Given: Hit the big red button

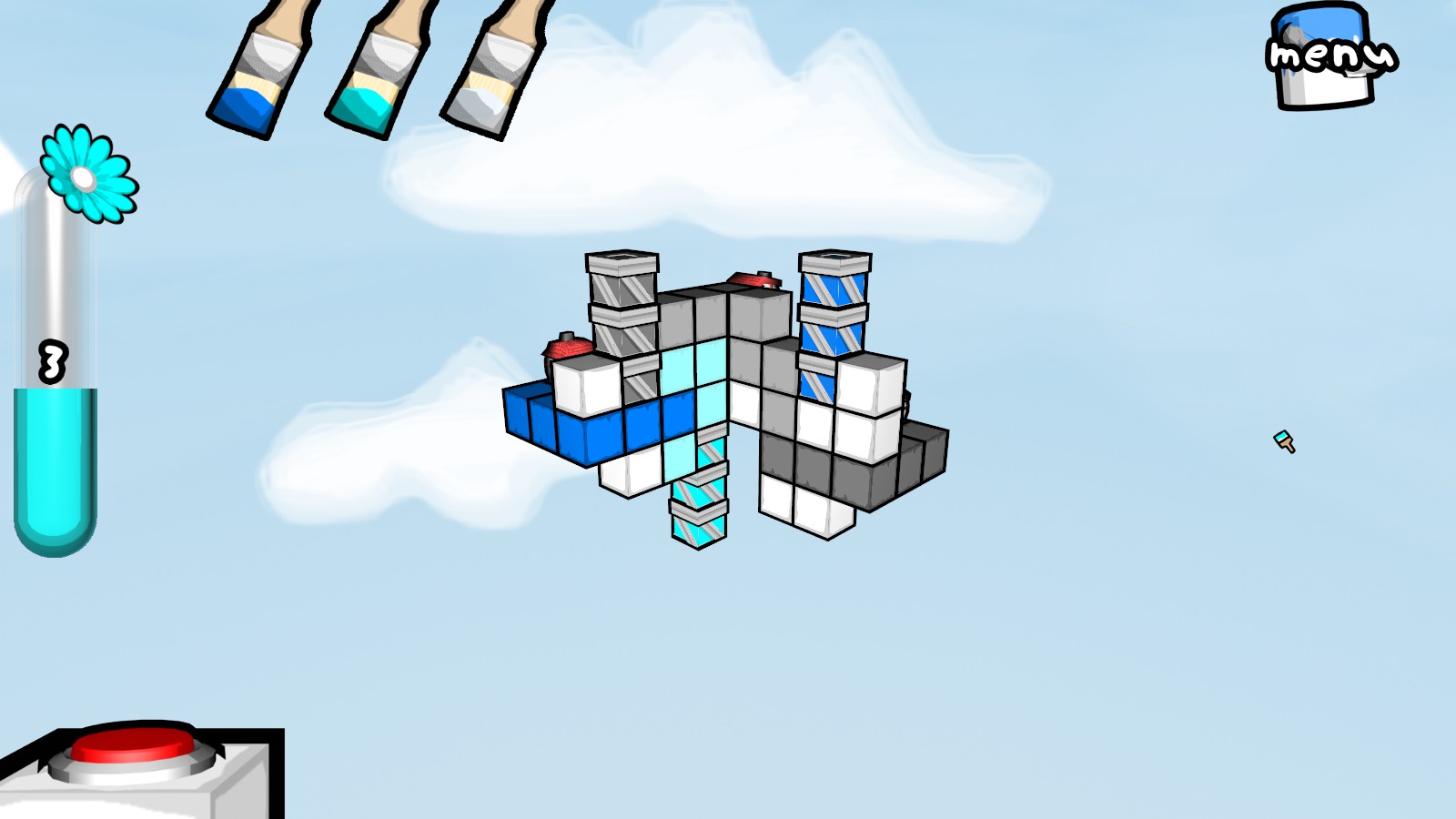Looking at the screenshot, I should coord(134,746).
